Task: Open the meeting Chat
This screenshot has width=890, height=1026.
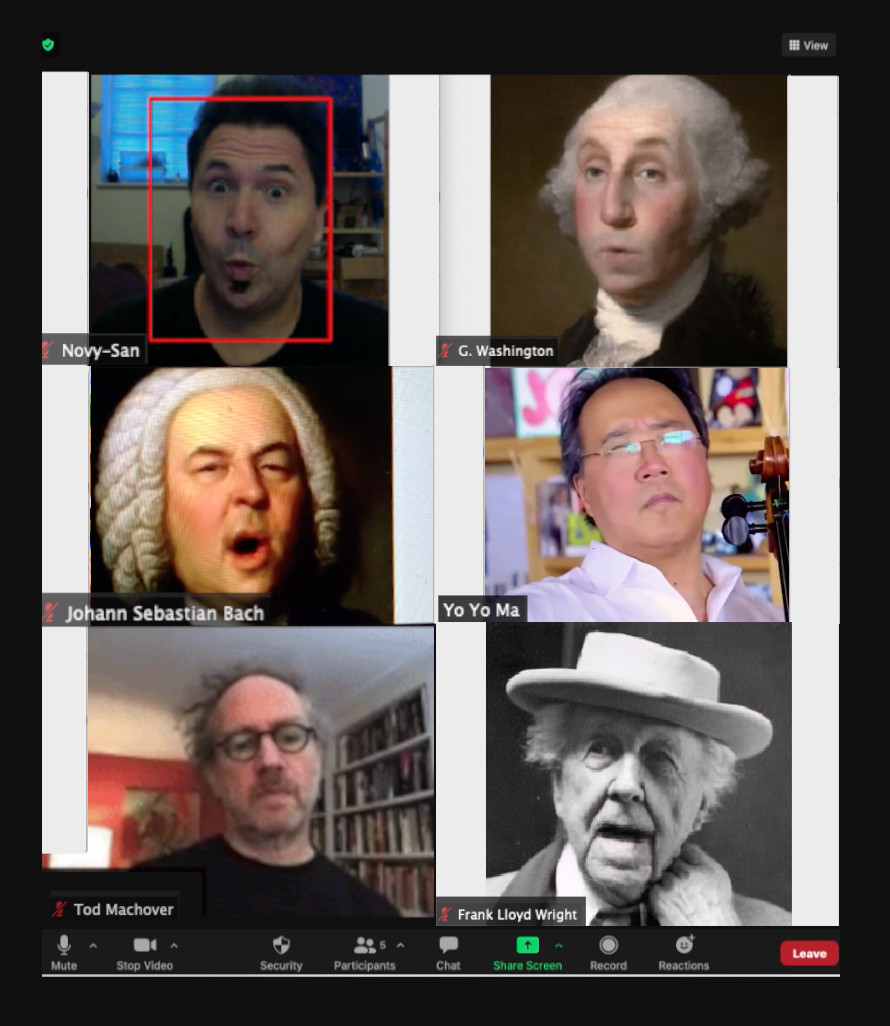Action: coord(448,951)
